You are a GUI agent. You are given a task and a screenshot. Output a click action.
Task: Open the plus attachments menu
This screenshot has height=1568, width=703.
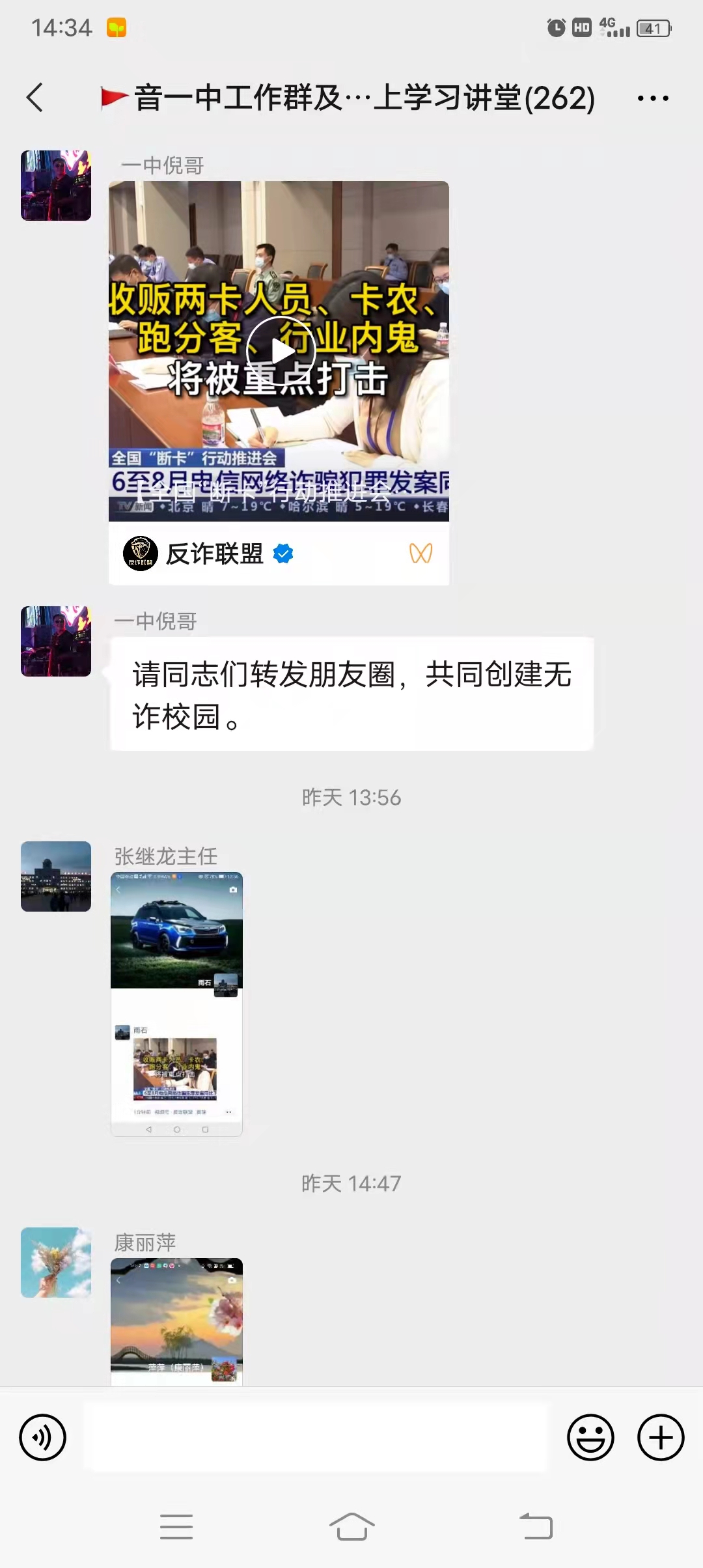coord(660,1437)
